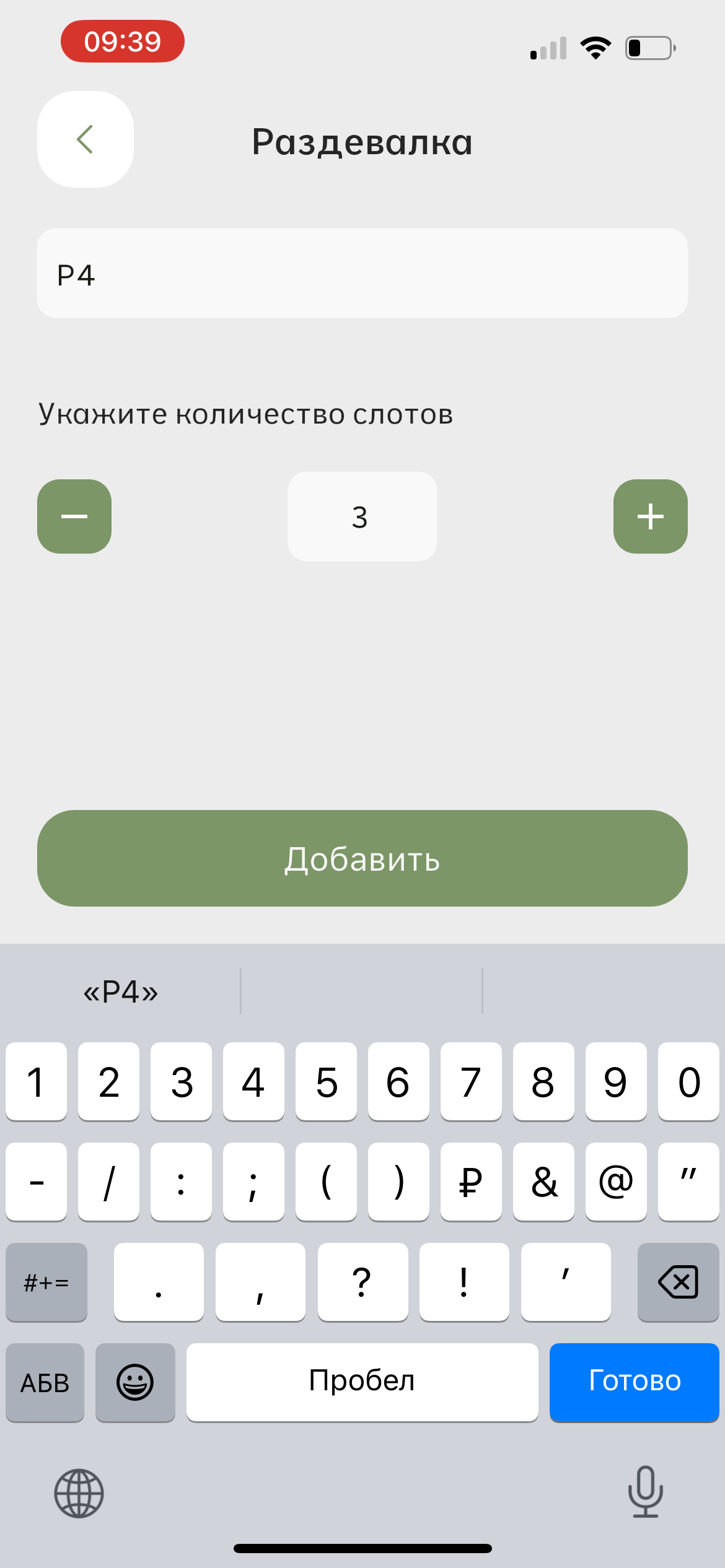This screenshot has height=1568, width=725.
Task: Start dictation with the microphone
Action: click(x=645, y=1492)
